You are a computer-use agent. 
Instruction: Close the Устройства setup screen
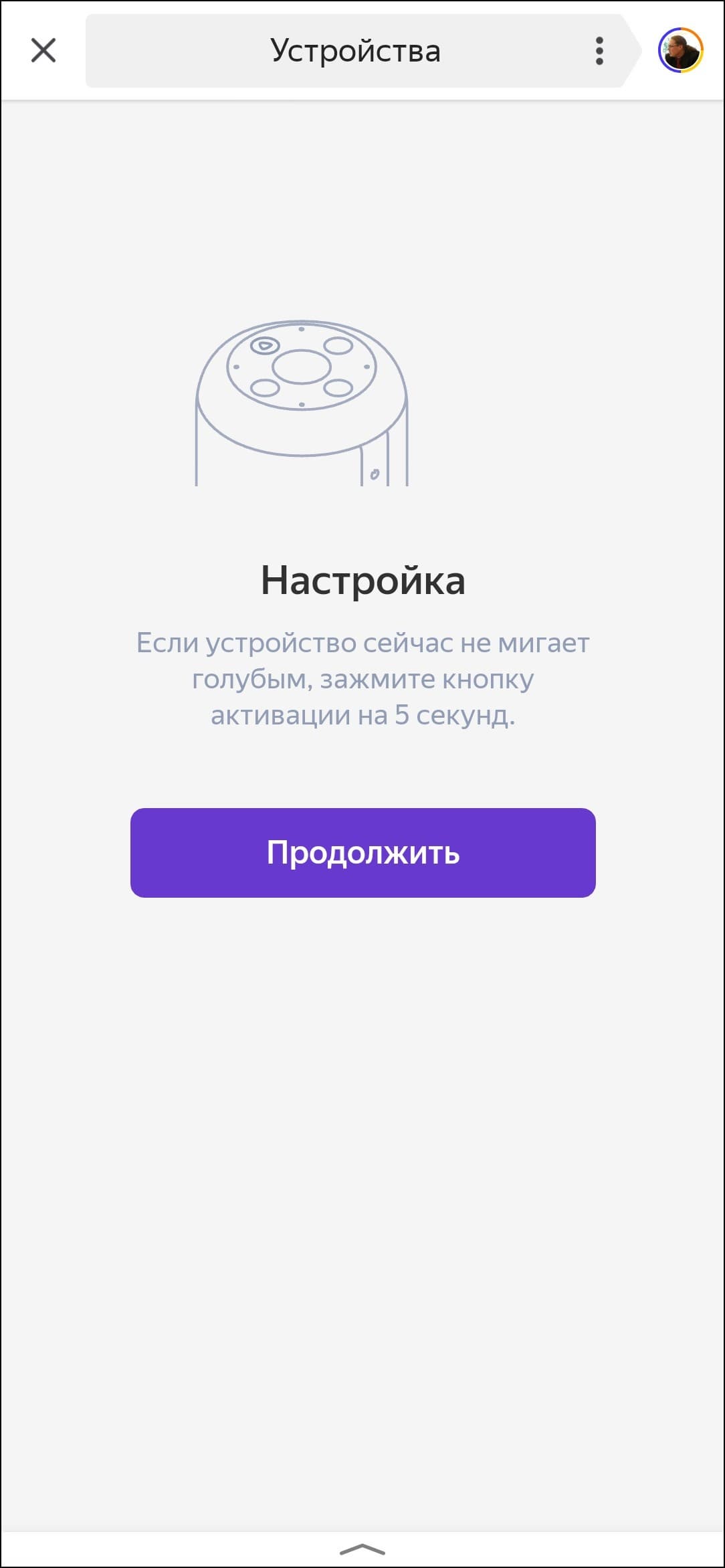tap(43, 50)
